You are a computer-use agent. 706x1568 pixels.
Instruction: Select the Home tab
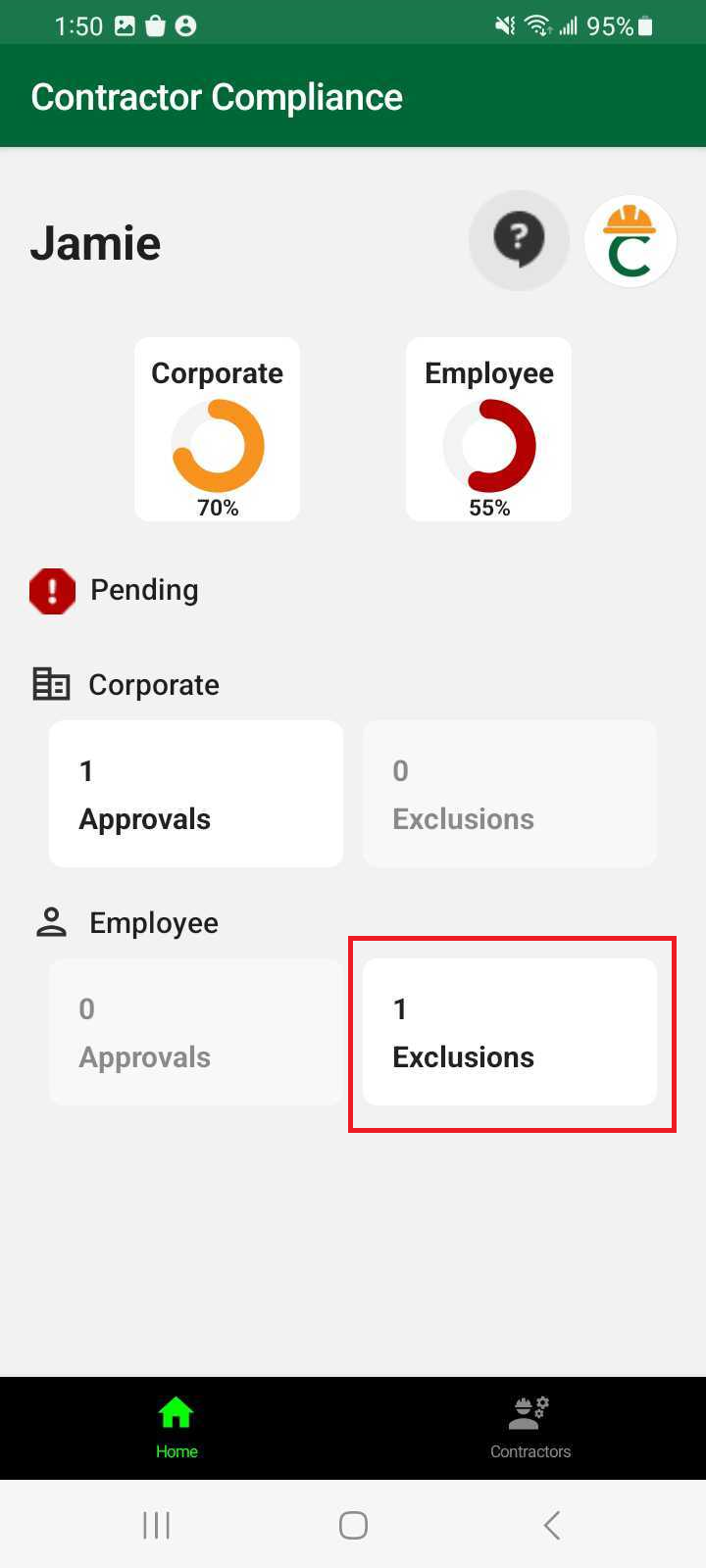point(176,1428)
